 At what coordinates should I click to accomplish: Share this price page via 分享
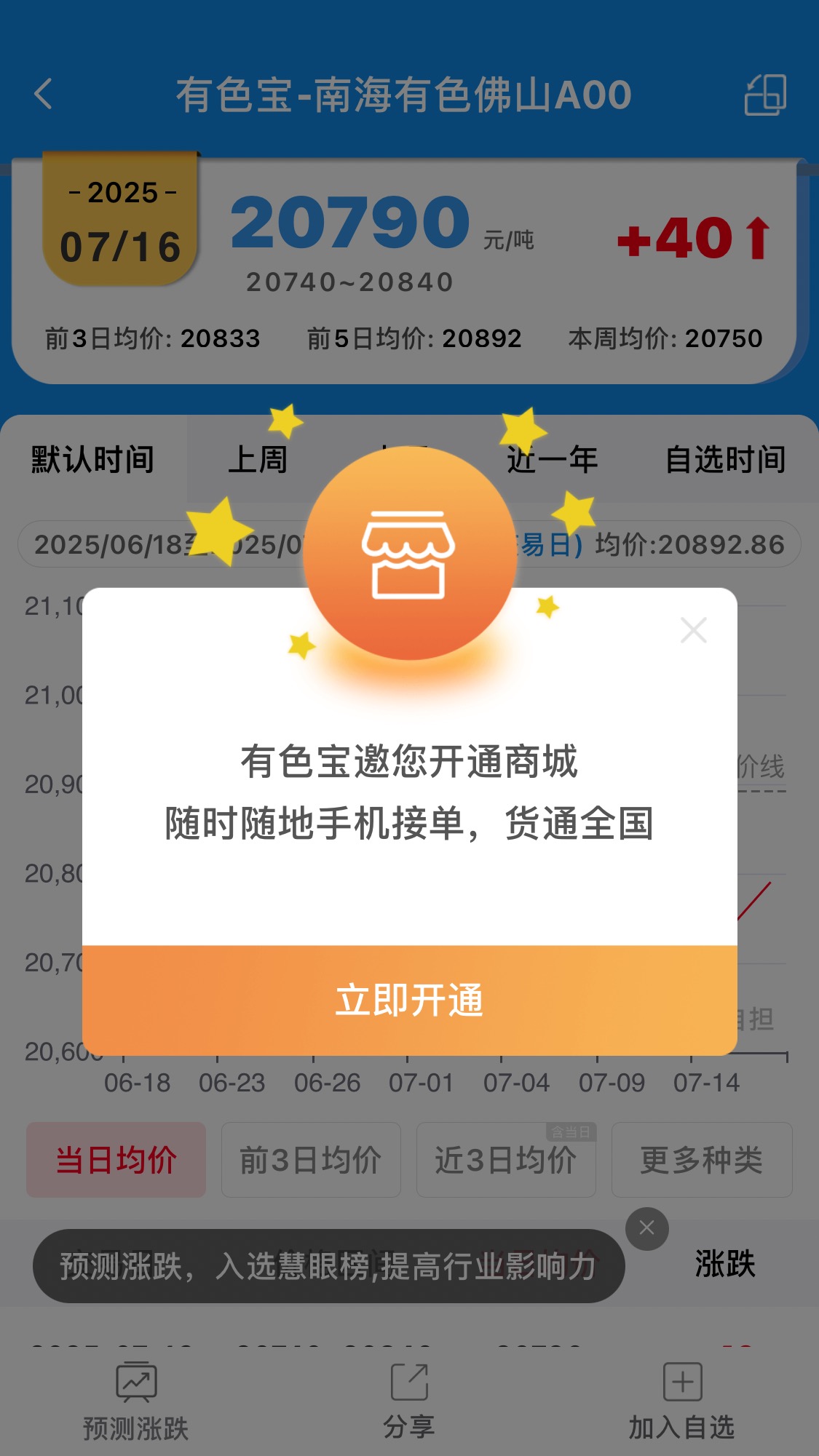point(409,1402)
